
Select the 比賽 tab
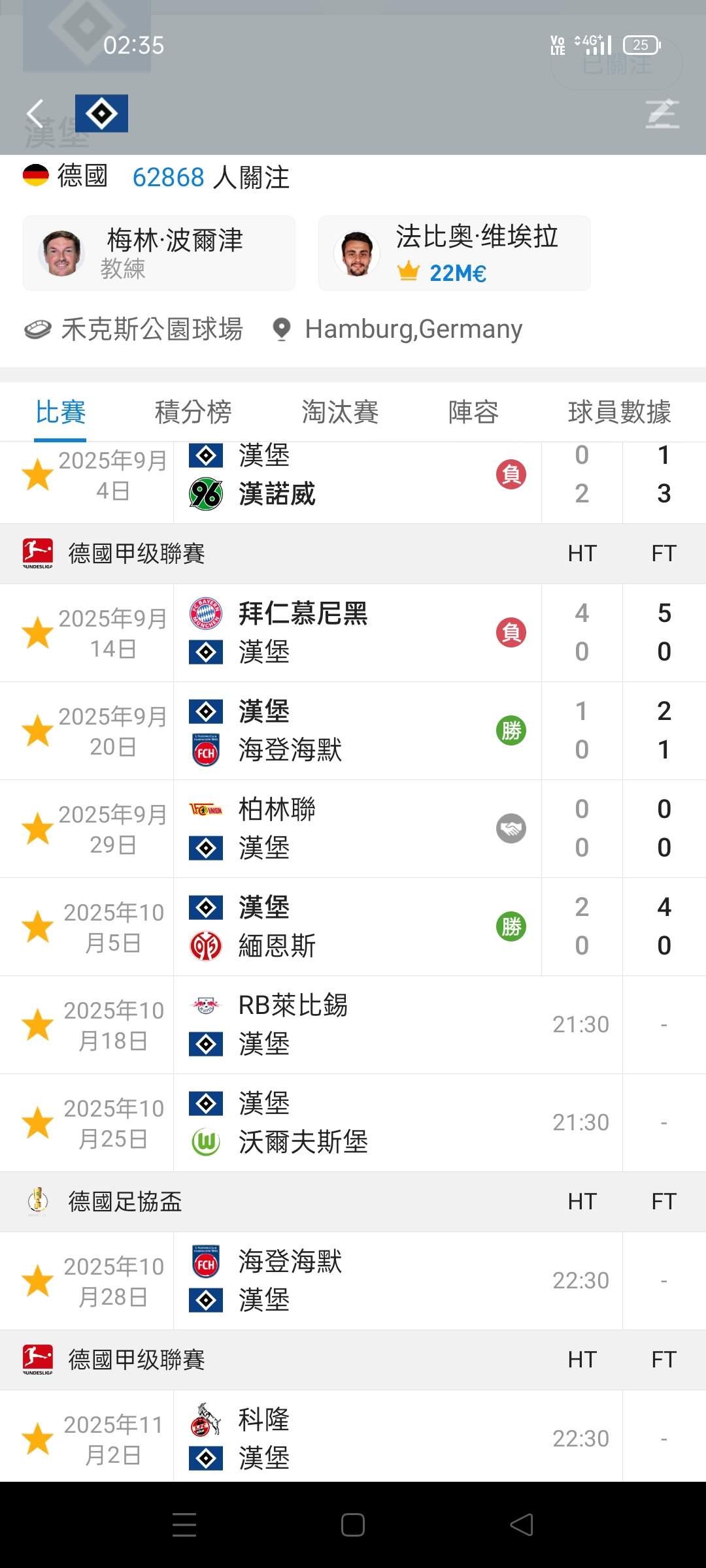coord(60,412)
